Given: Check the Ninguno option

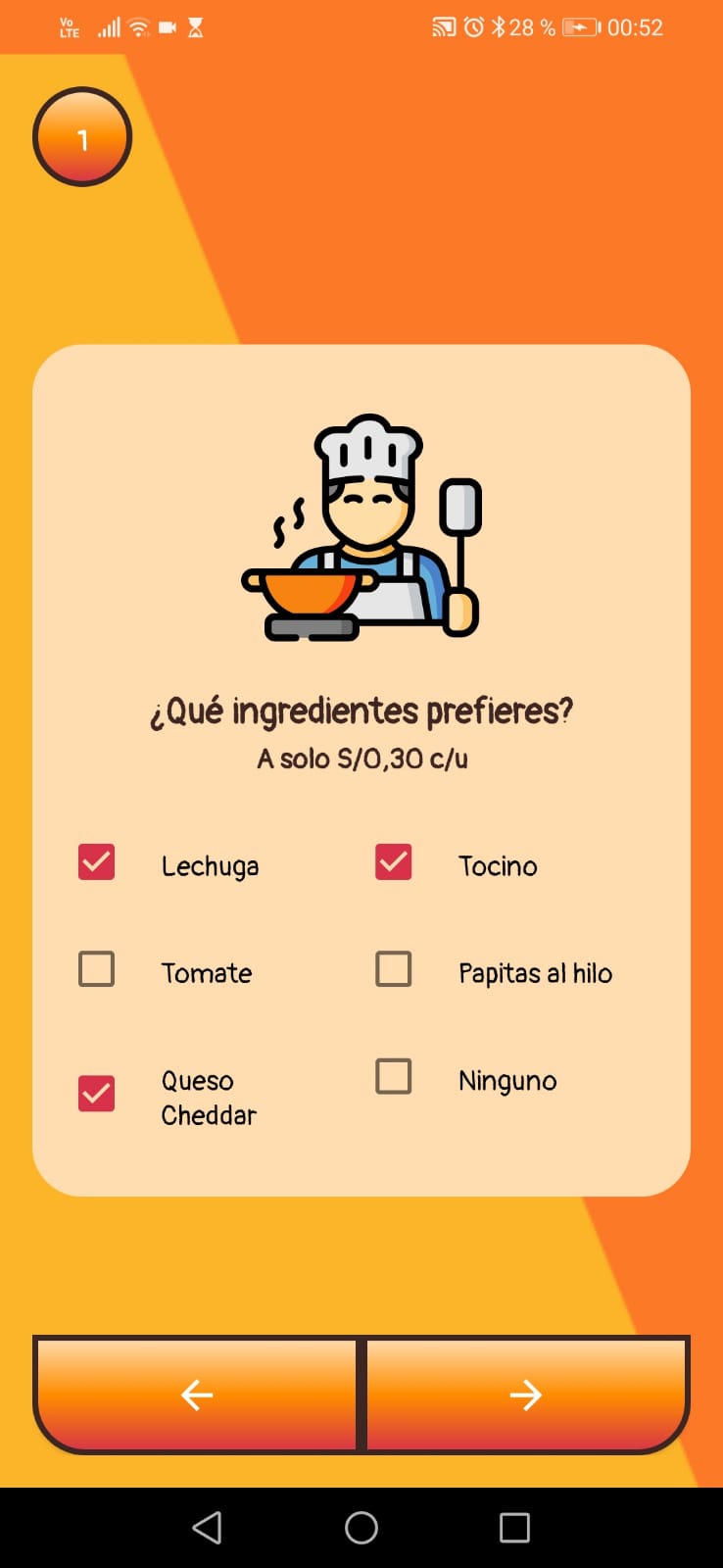Looking at the screenshot, I should (x=394, y=1076).
